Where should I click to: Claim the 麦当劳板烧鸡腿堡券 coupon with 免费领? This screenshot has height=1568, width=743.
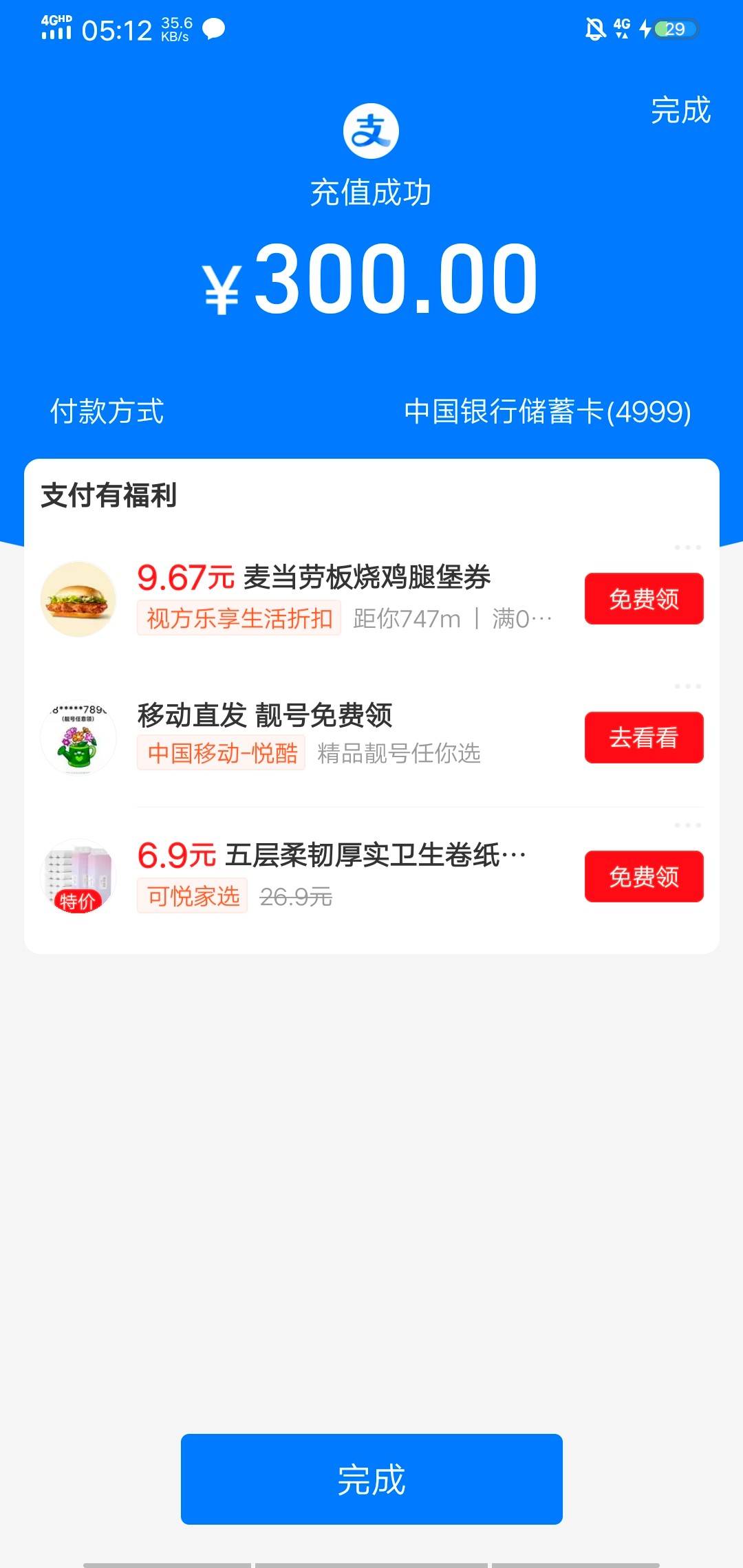coord(644,599)
